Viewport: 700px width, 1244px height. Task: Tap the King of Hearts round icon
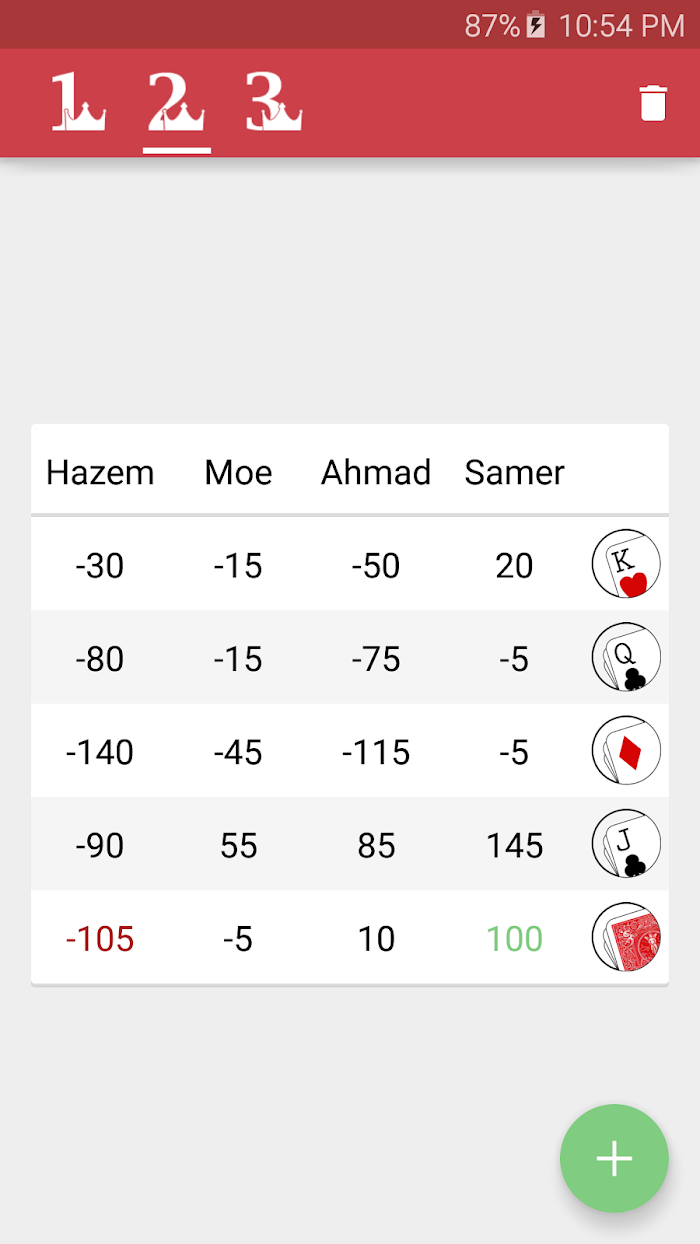(627, 565)
